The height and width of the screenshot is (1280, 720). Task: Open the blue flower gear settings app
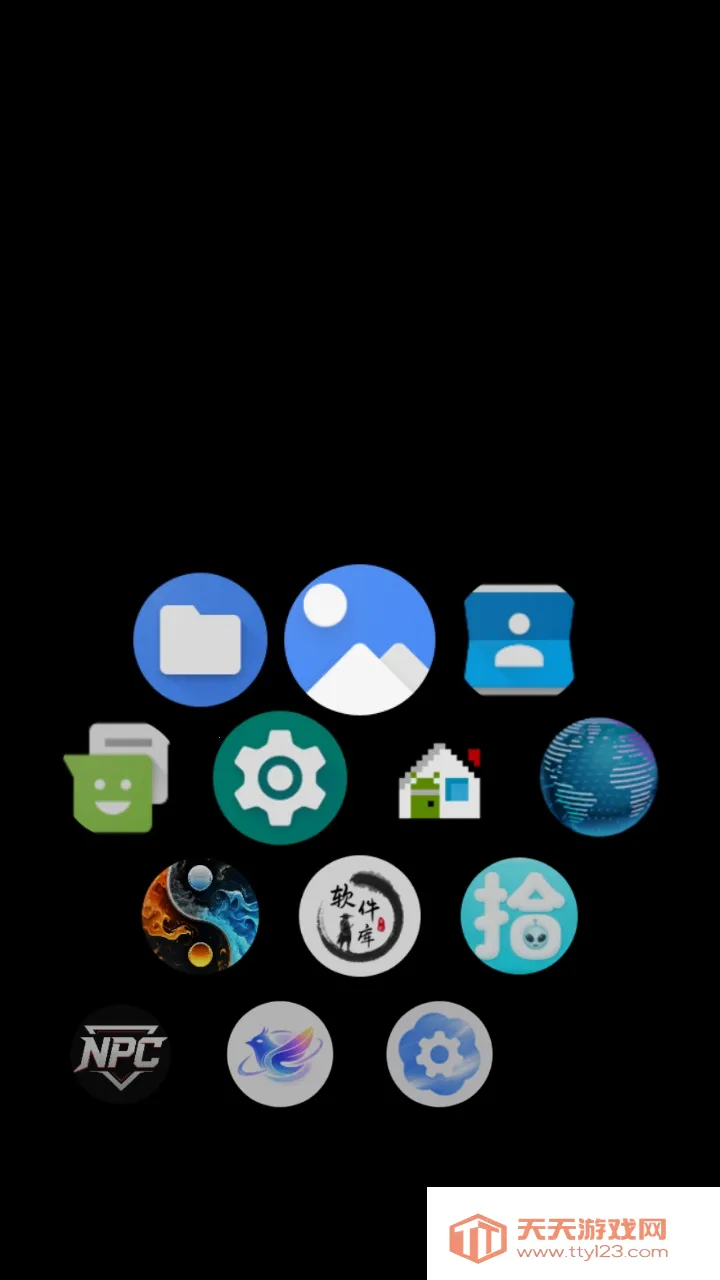[440, 1054]
